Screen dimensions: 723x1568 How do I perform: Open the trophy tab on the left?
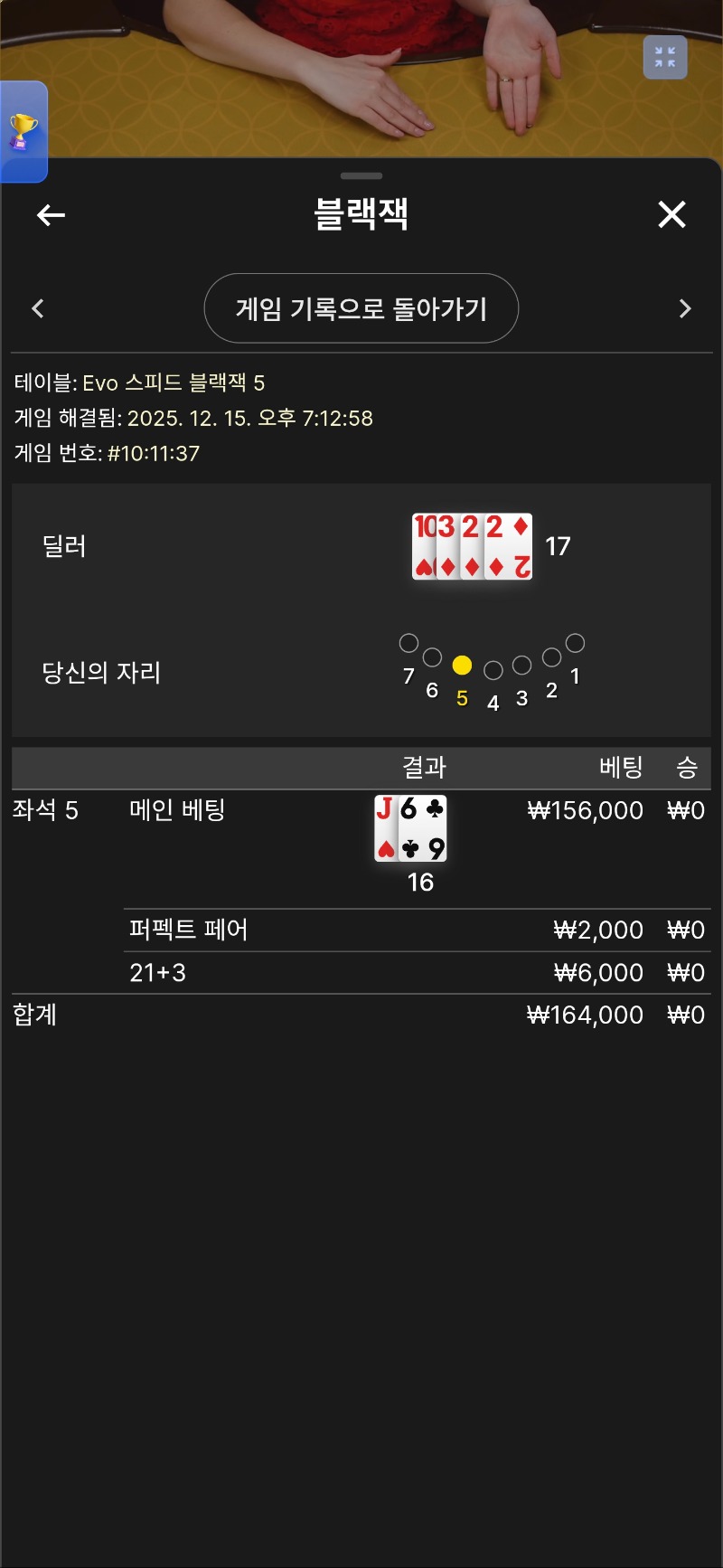tap(23, 132)
